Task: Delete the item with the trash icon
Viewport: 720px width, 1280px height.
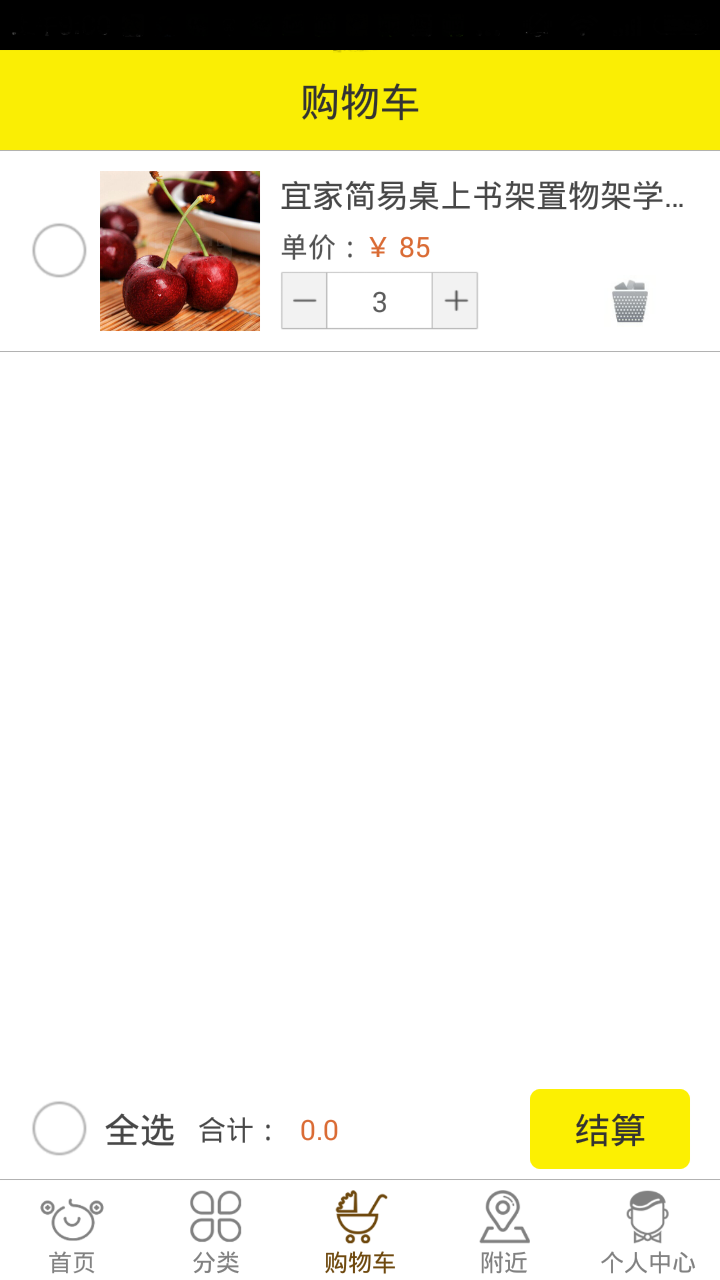Action: 630,301
